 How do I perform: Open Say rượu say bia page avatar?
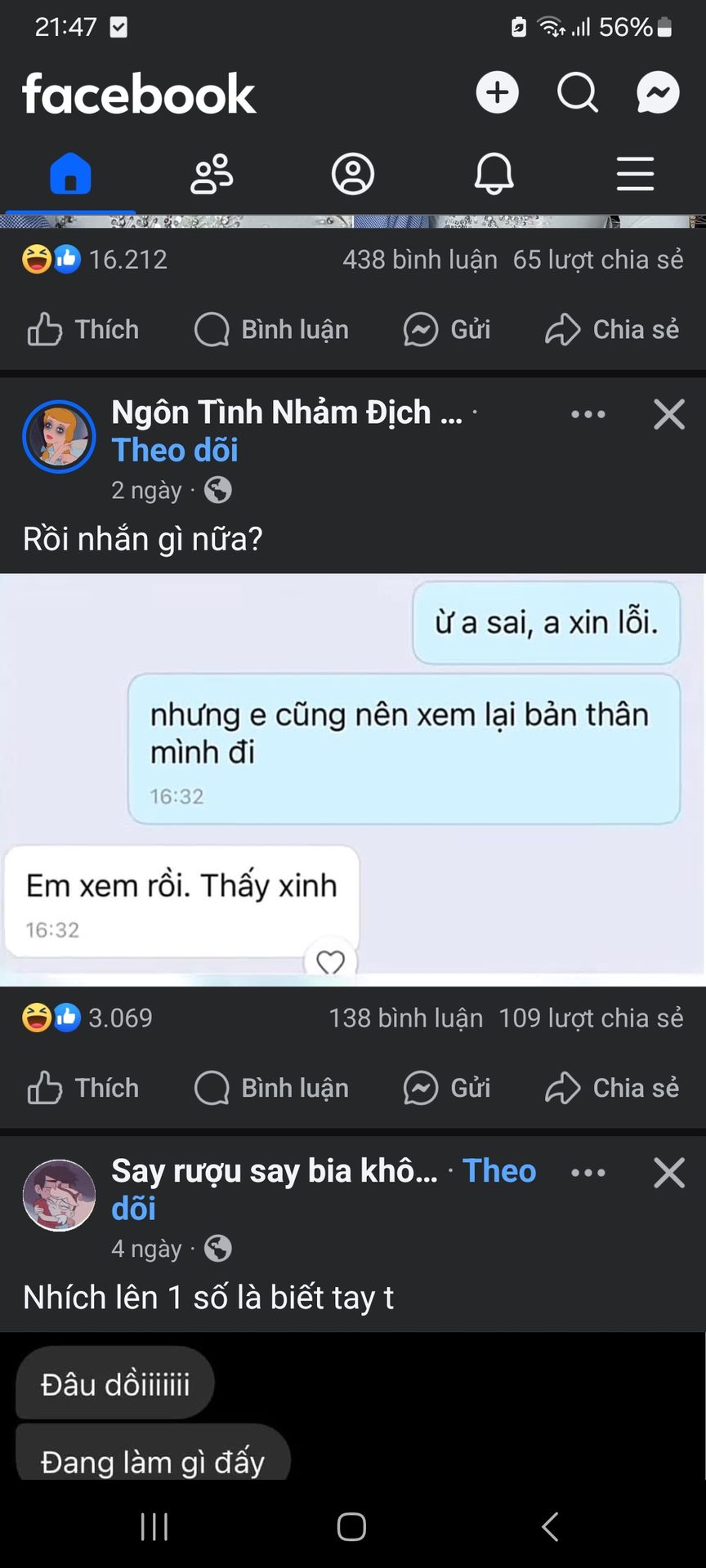(59, 1195)
